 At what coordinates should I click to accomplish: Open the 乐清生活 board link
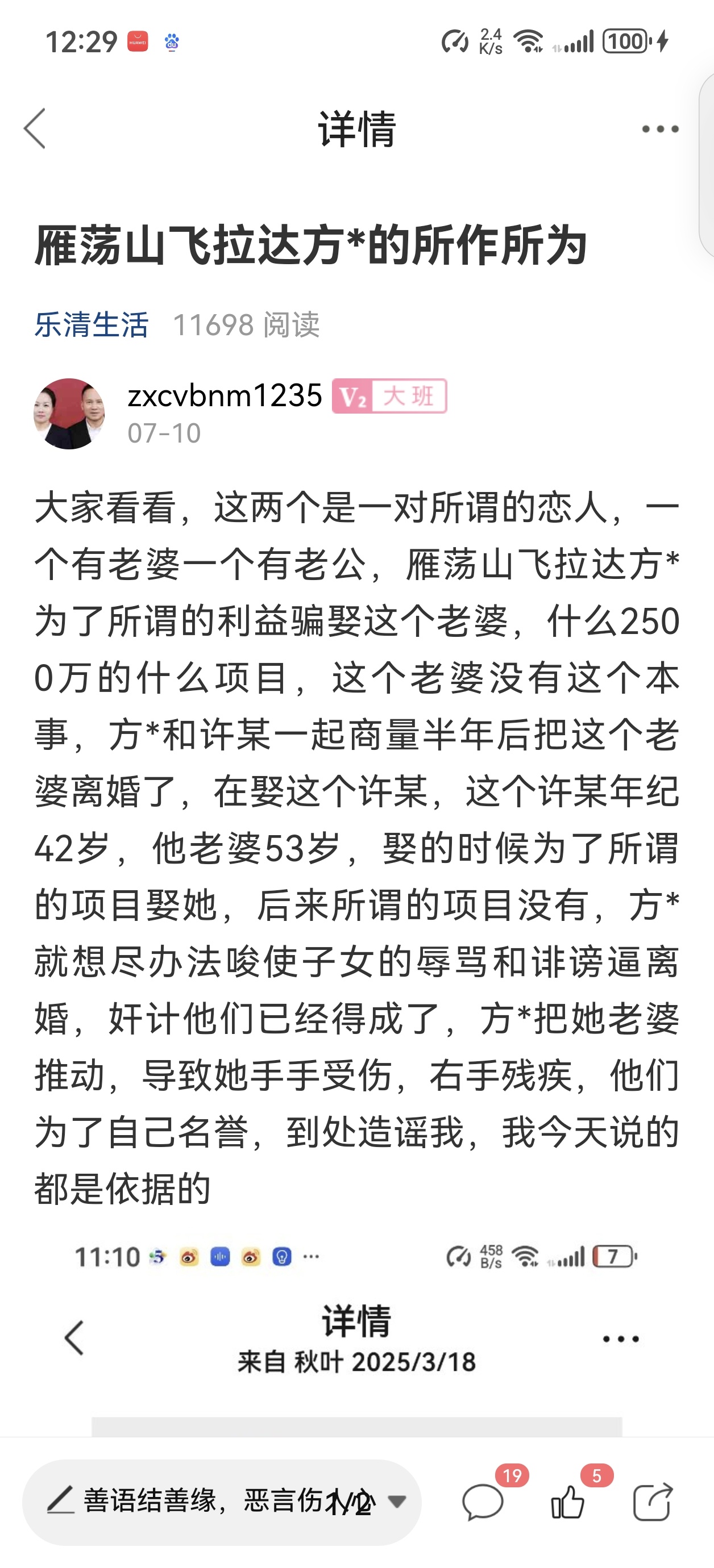click(x=92, y=324)
